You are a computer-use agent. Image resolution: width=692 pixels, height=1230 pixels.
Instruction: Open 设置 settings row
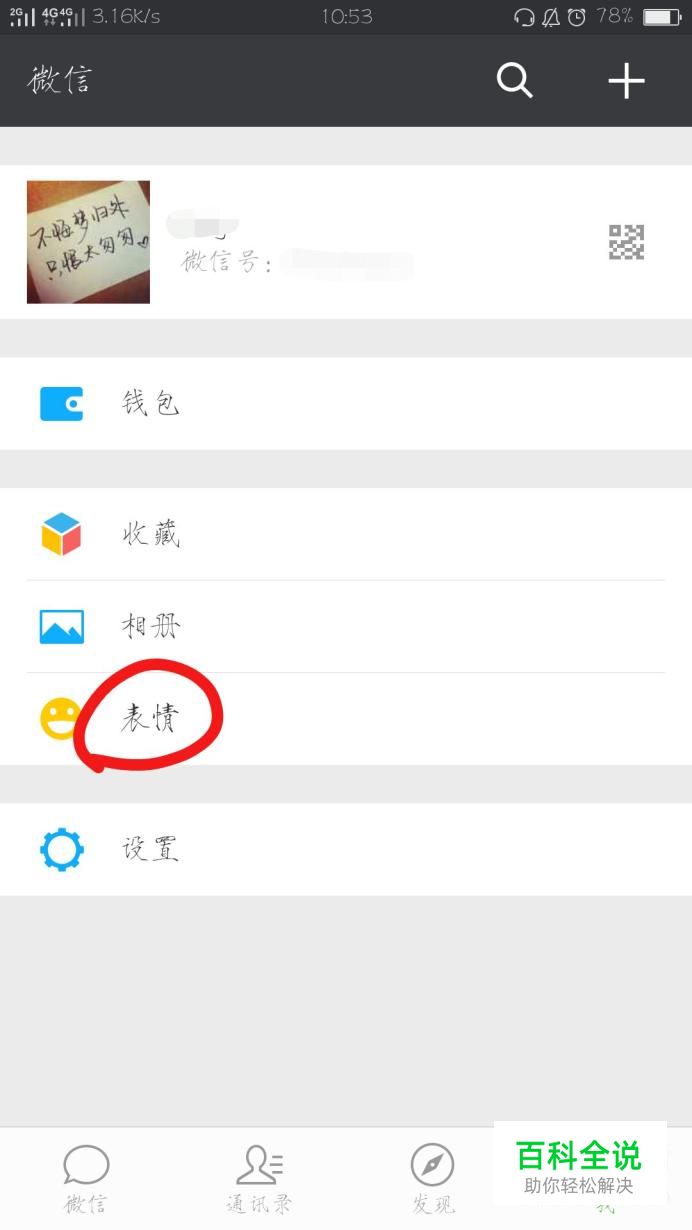pos(346,849)
